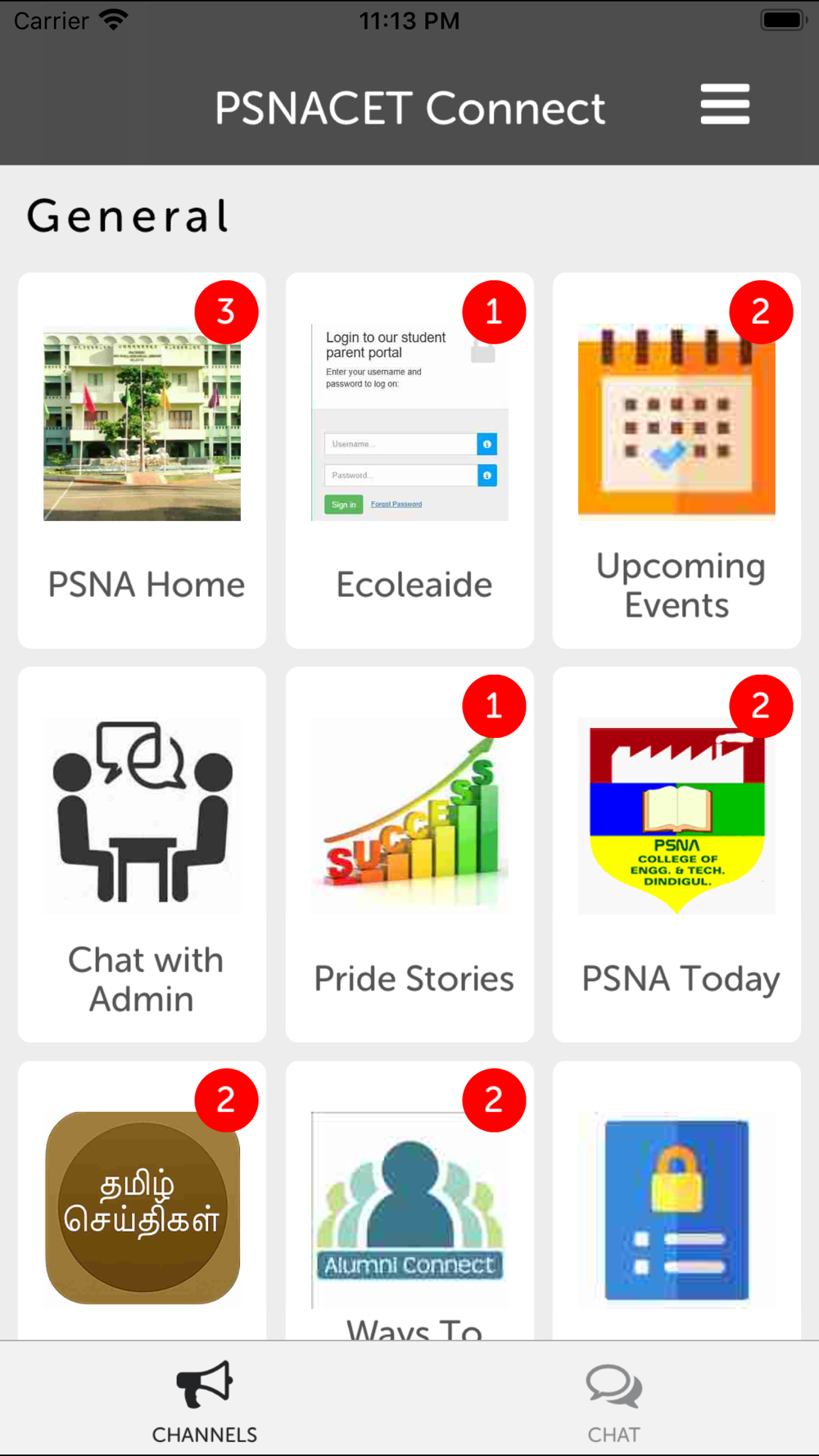View Upcoming Events channel
The image size is (819, 1456).
pos(676,460)
